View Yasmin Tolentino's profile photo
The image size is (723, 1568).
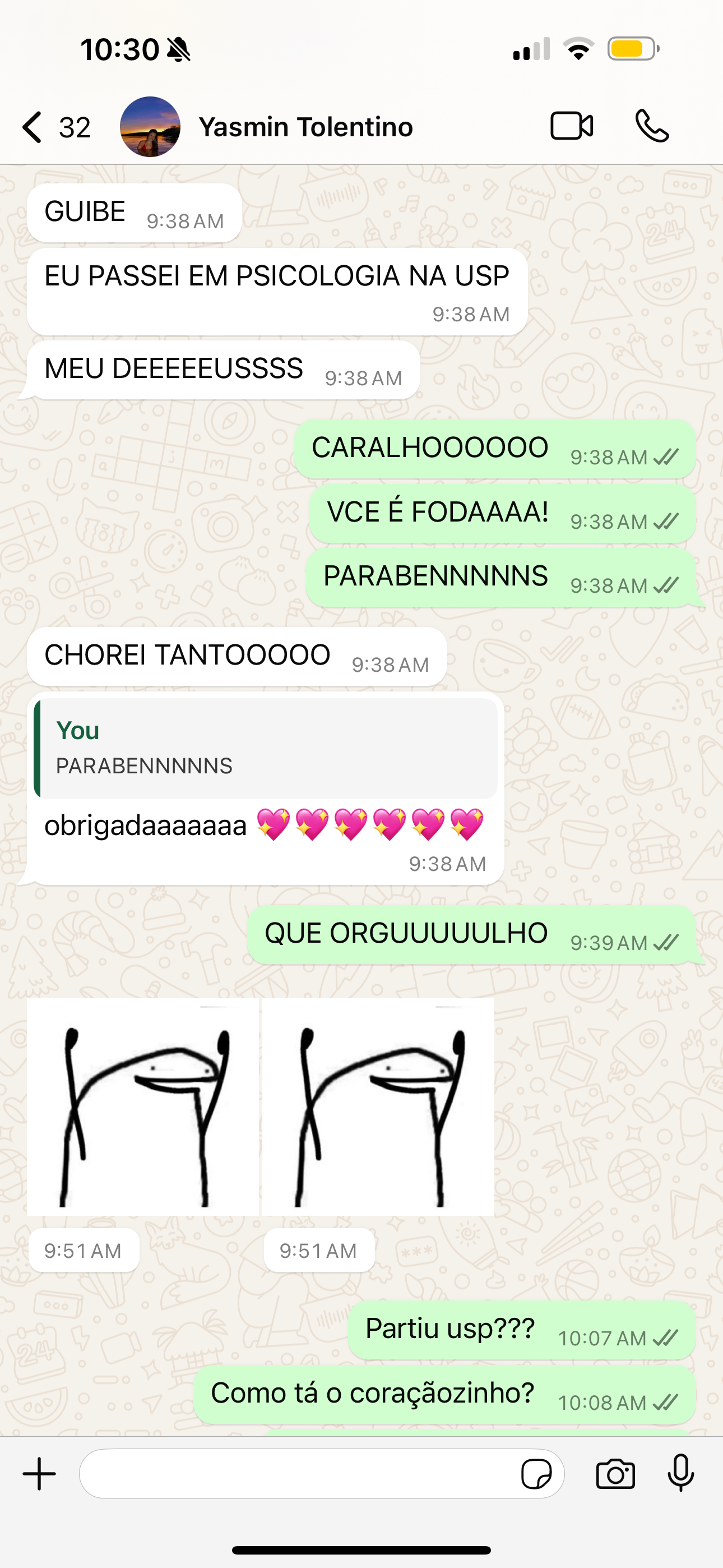point(150,127)
